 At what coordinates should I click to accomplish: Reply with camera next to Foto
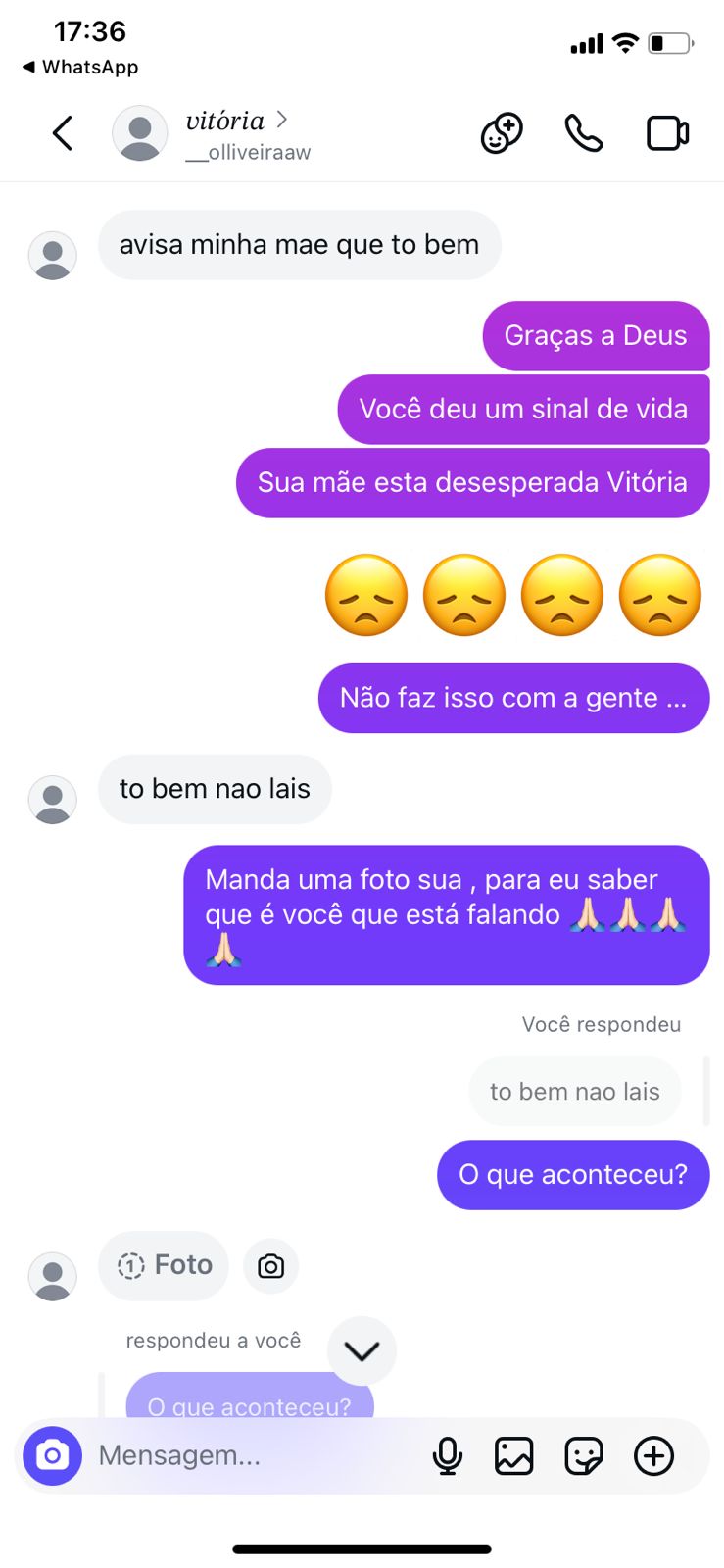click(270, 1266)
